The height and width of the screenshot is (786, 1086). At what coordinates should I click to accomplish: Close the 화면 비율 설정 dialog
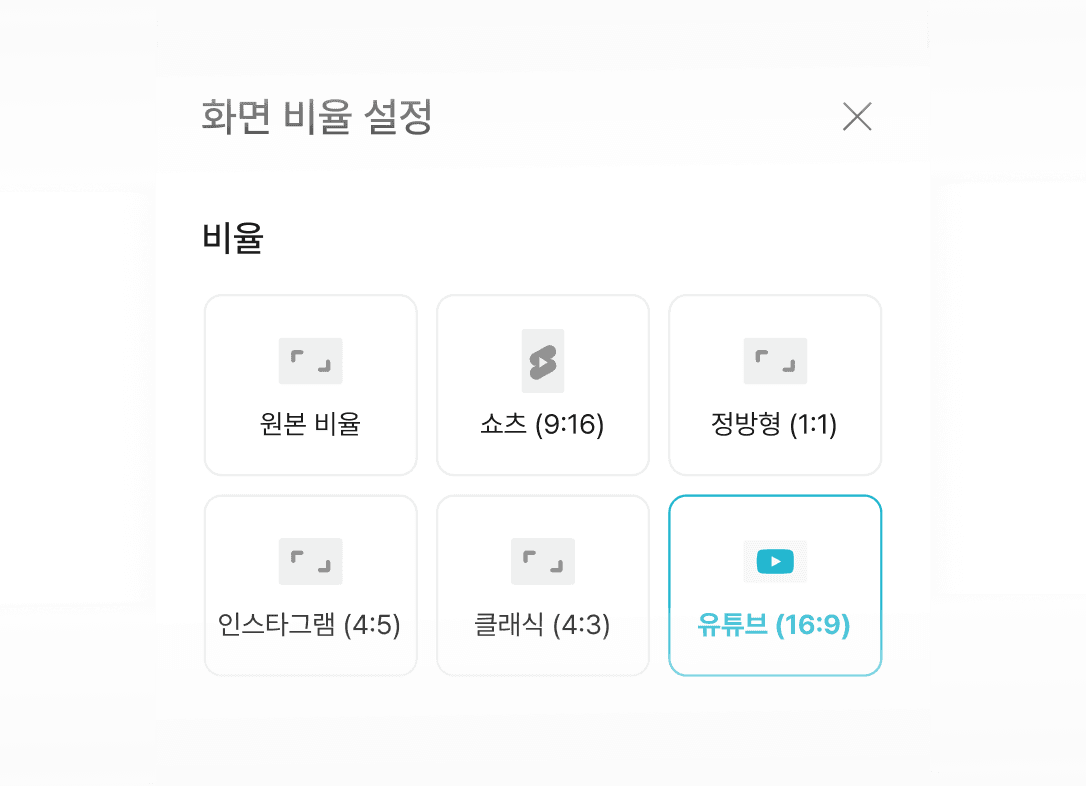click(857, 117)
